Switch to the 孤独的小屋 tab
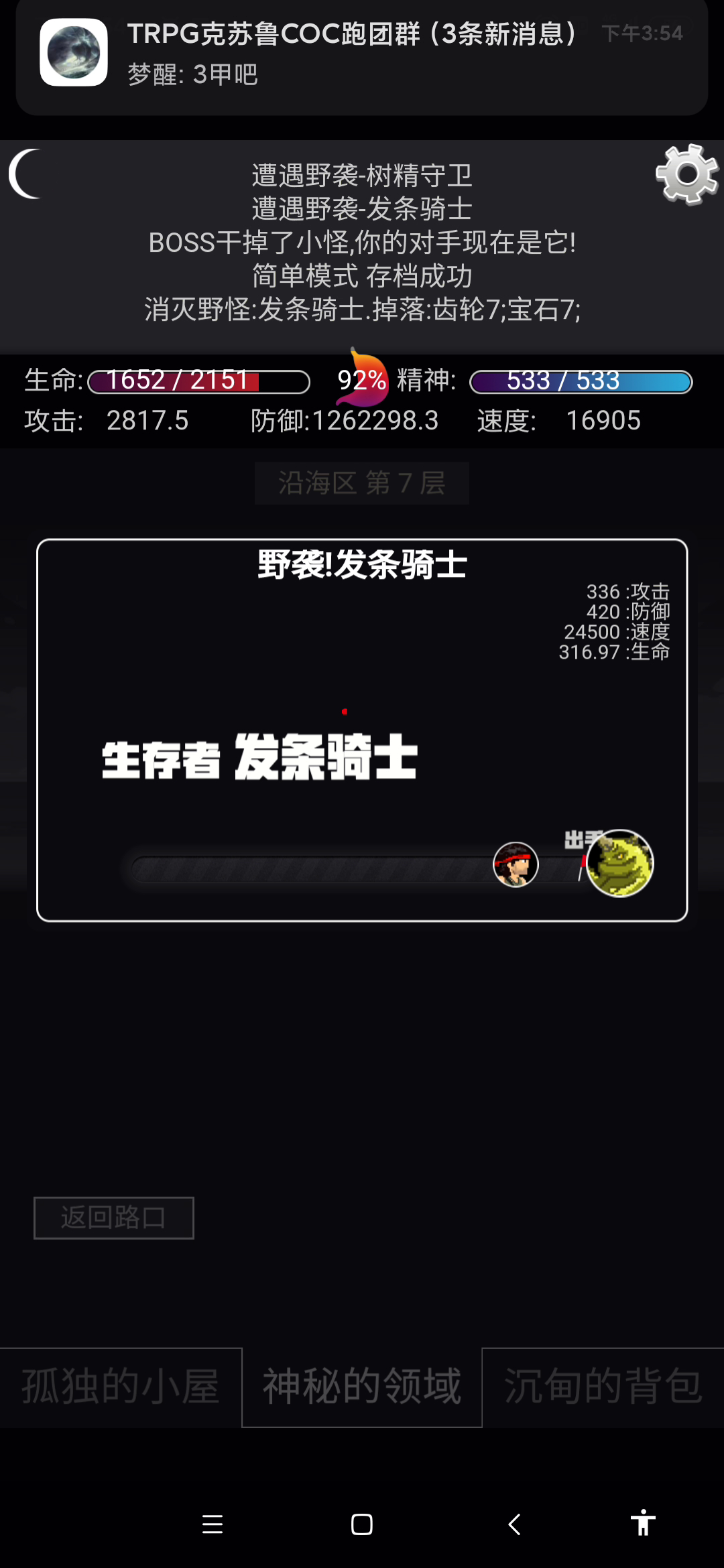 [121, 1387]
